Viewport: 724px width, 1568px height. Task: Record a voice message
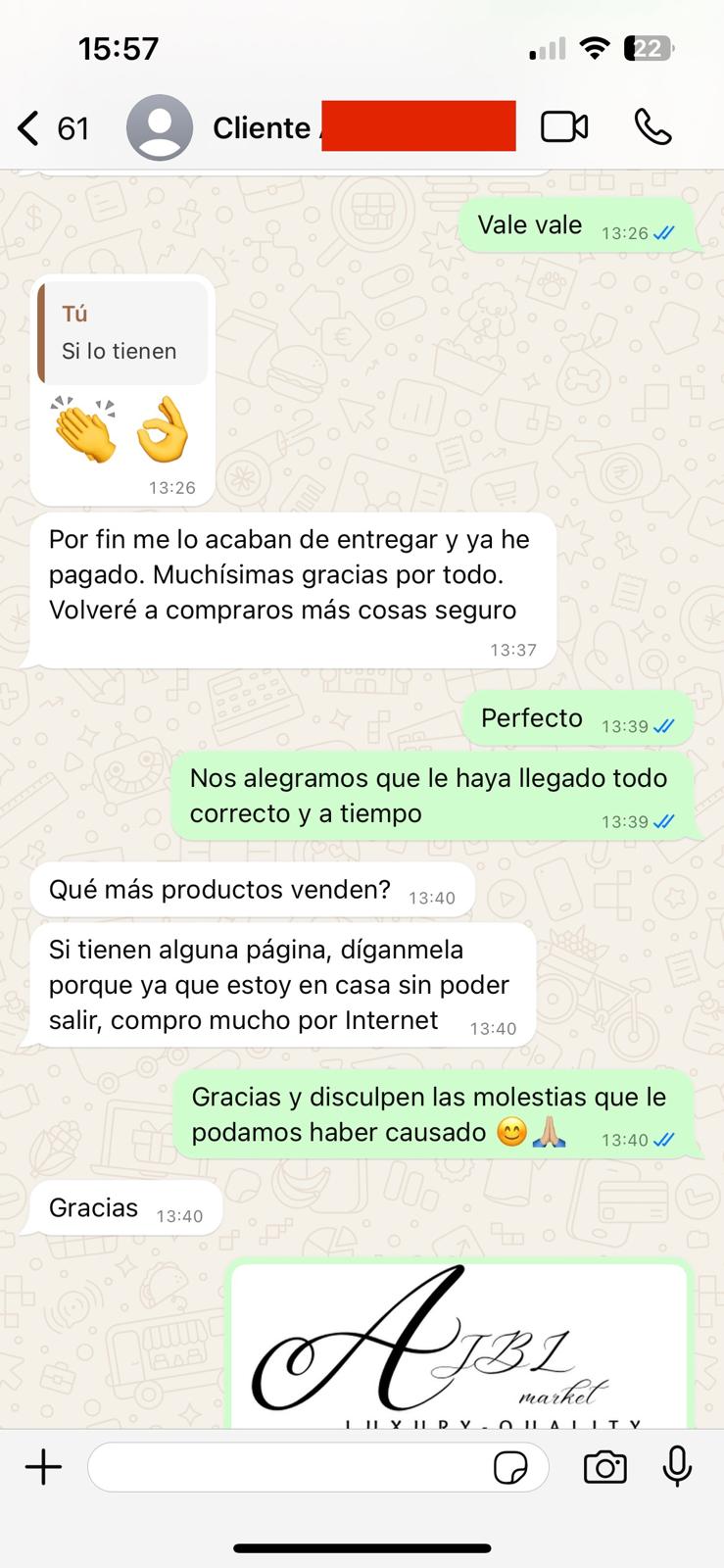pyautogui.click(x=677, y=1467)
